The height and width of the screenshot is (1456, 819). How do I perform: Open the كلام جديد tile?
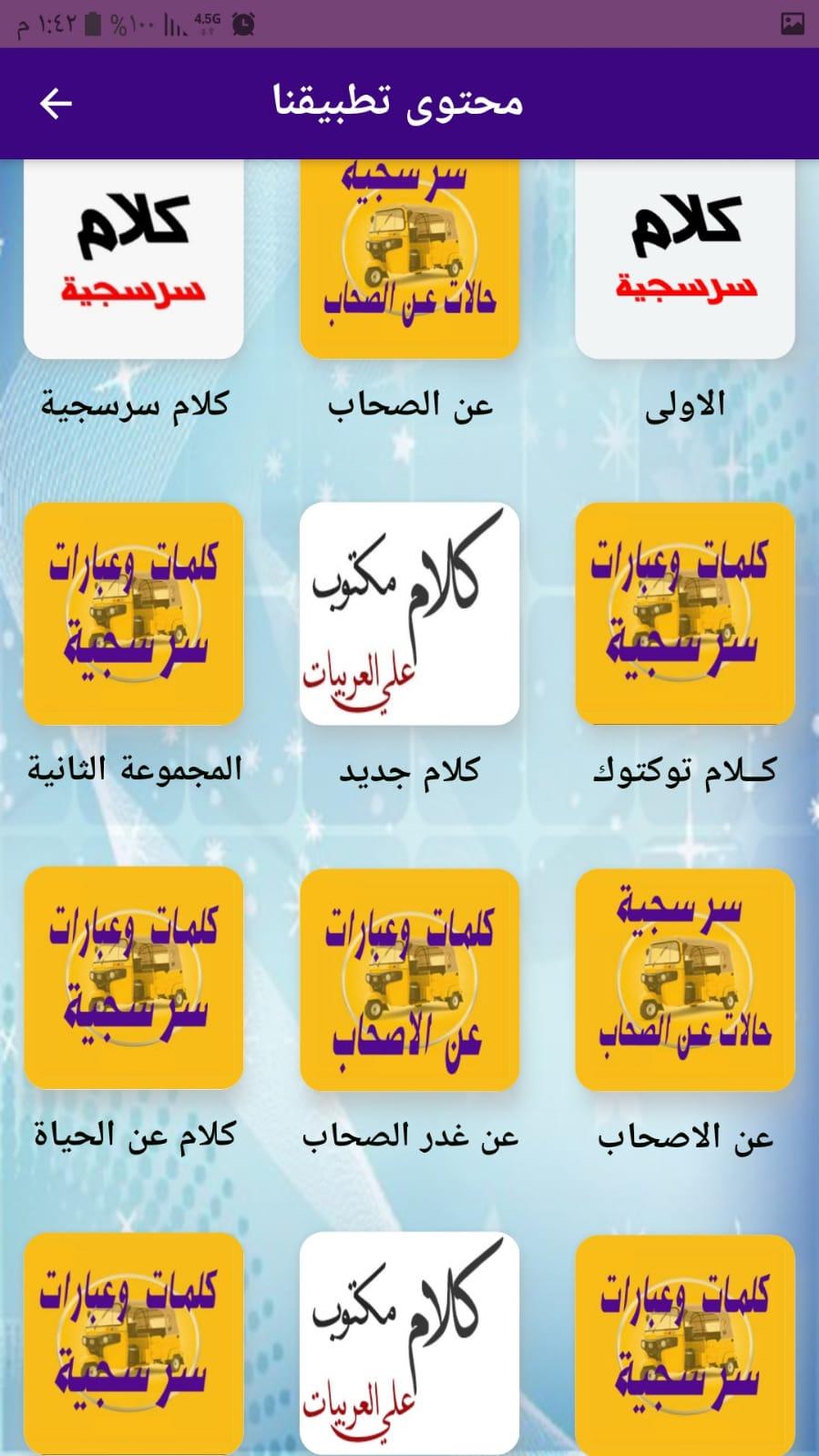click(x=409, y=613)
